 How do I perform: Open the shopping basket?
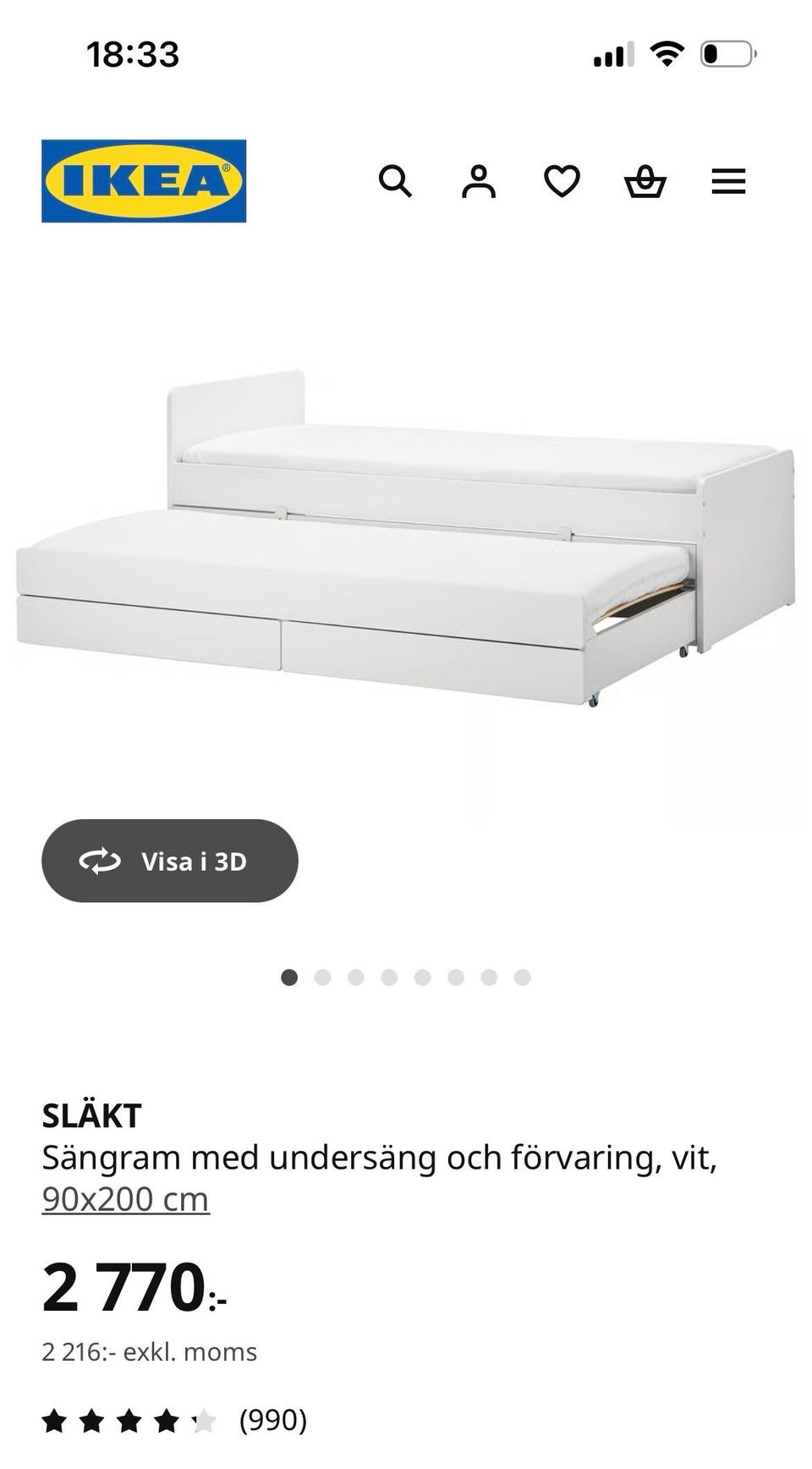(645, 181)
